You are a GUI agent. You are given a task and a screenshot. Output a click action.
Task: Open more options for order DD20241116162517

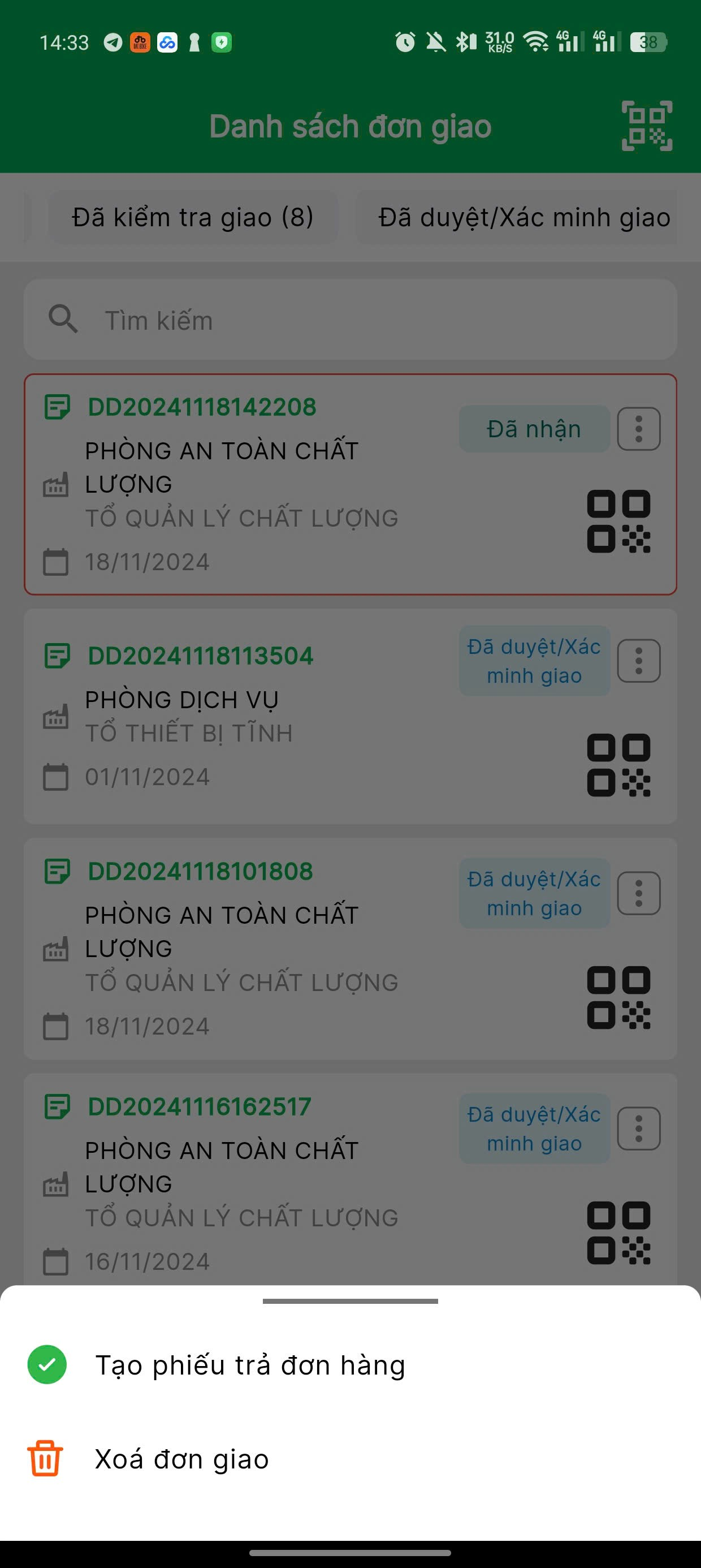pos(638,1128)
